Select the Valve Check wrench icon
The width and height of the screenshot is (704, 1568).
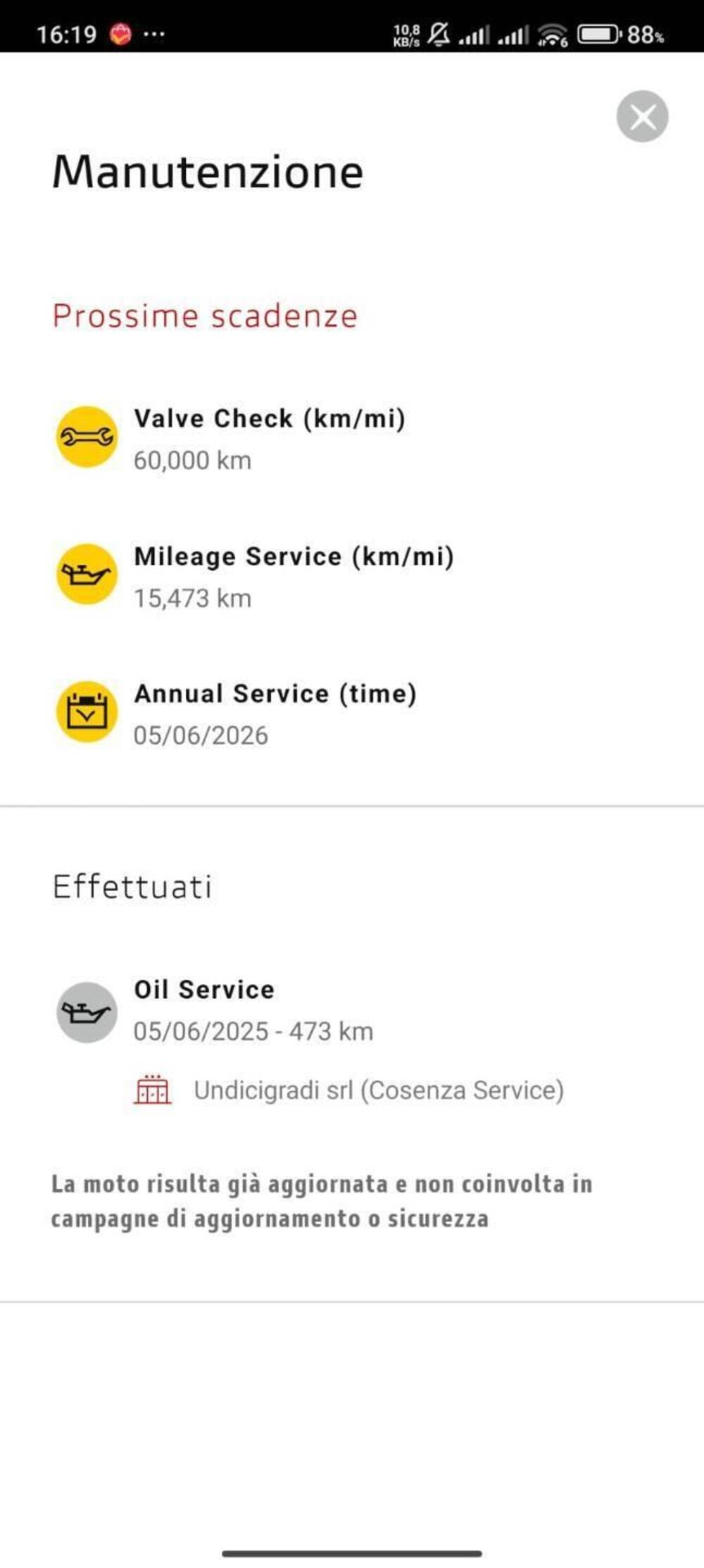(x=84, y=436)
